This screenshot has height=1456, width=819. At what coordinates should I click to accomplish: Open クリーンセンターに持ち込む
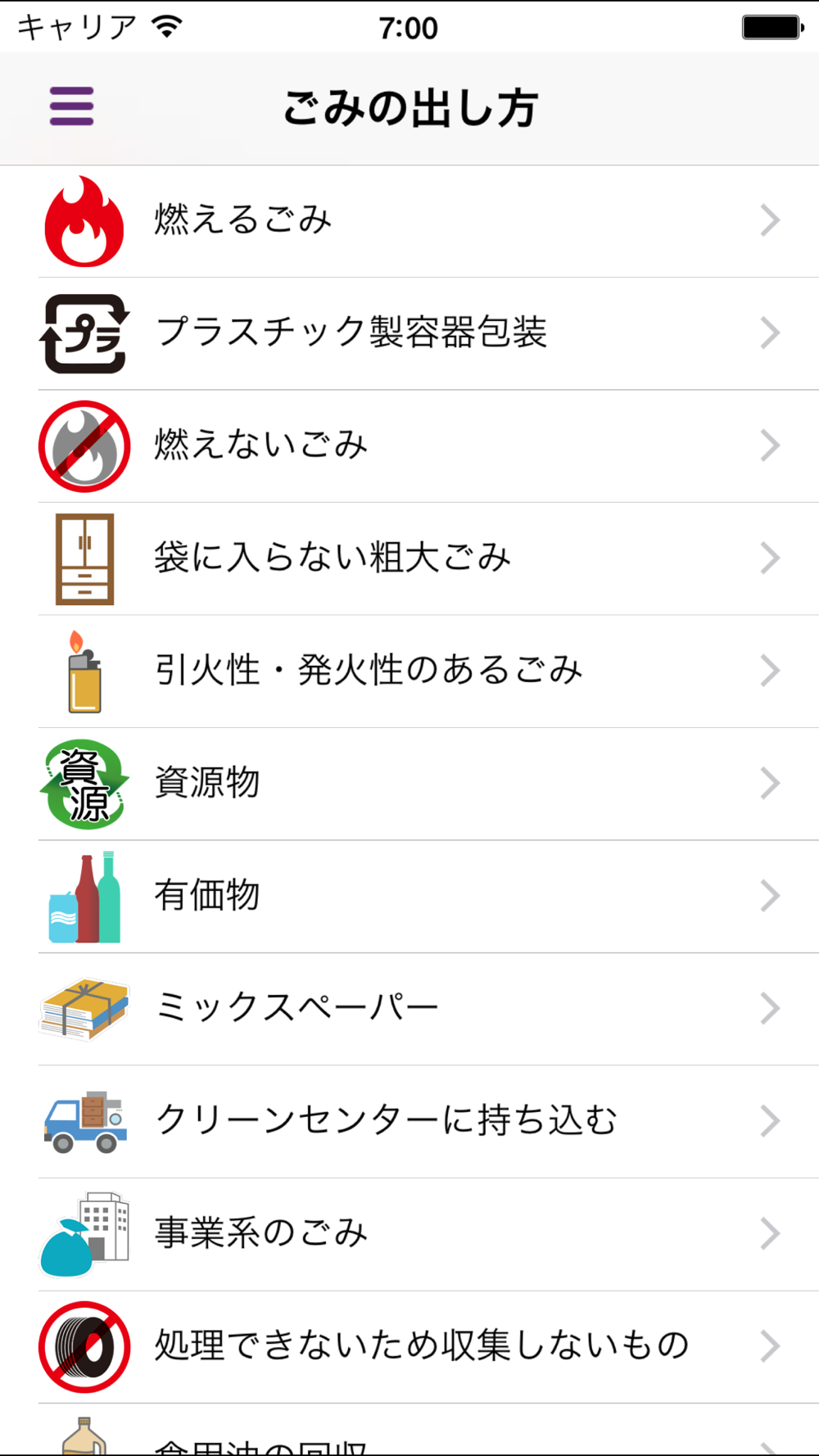point(409,1122)
